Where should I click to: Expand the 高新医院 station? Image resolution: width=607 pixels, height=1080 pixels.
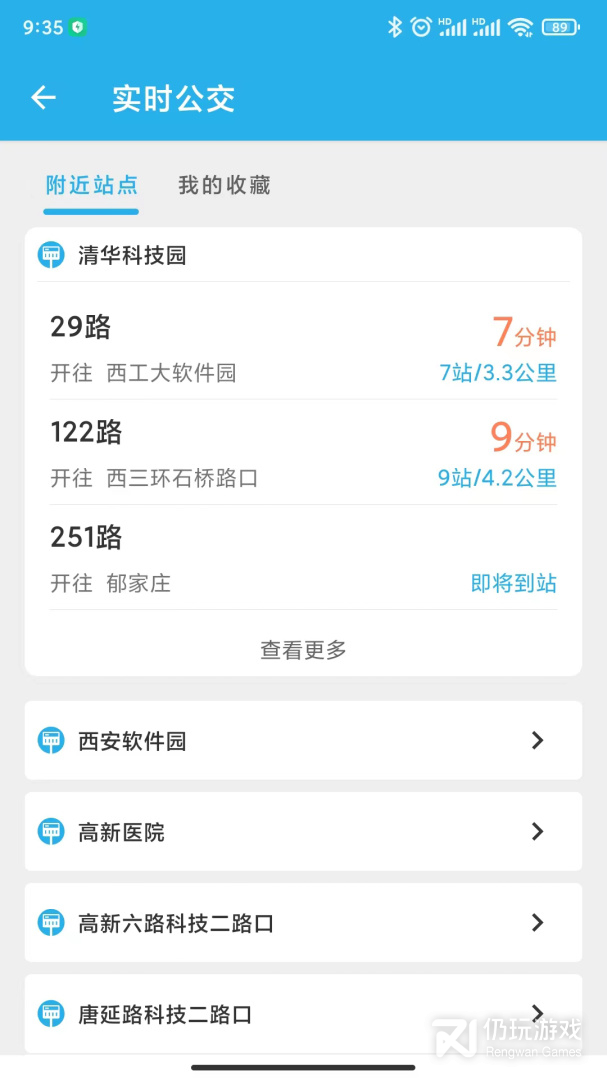coord(303,832)
